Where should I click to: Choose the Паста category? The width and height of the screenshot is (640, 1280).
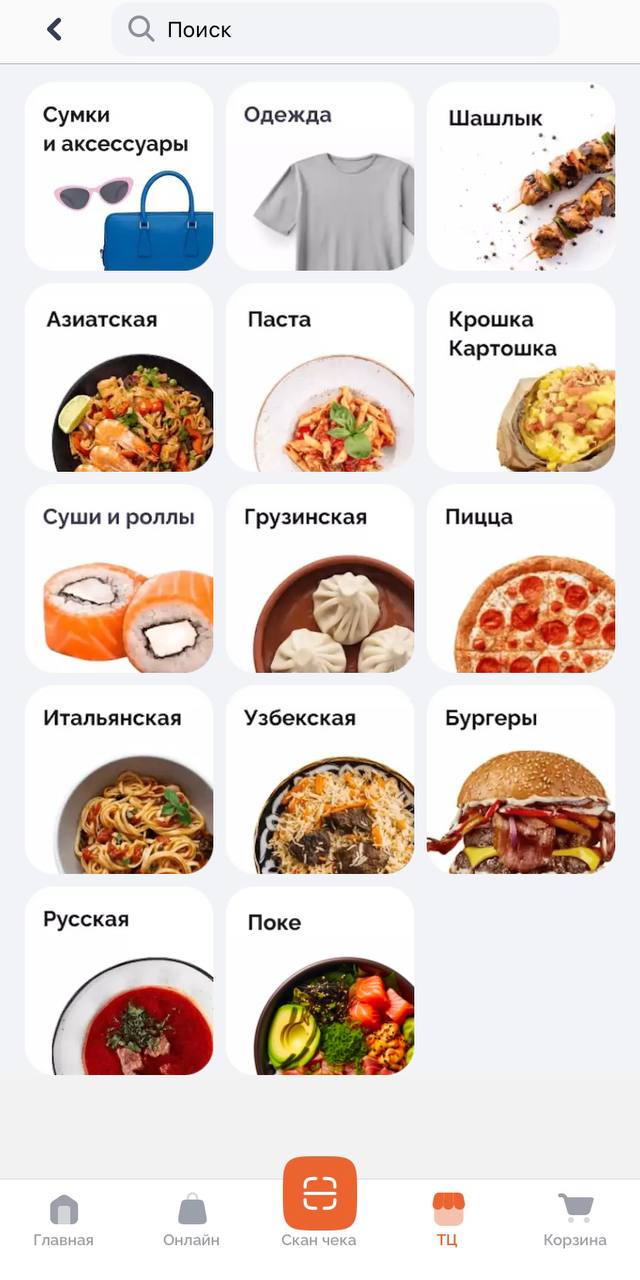tap(320, 377)
